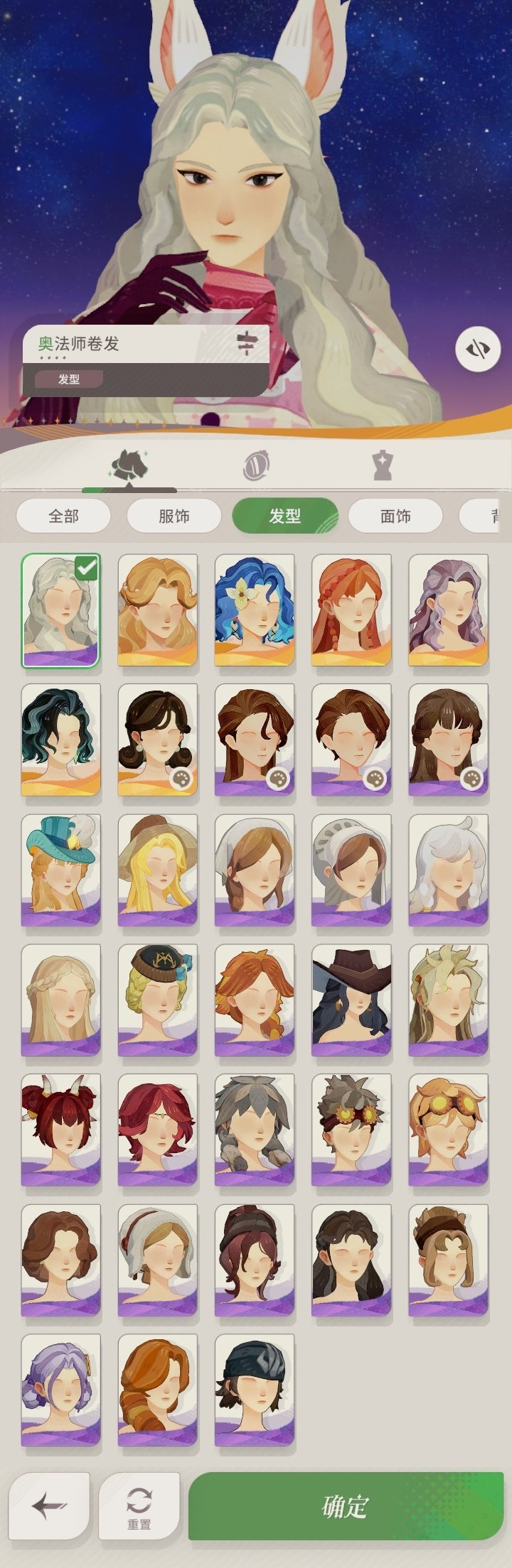
Task: Confirm selection with 确定 button
Action: (x=346, y=1505)
